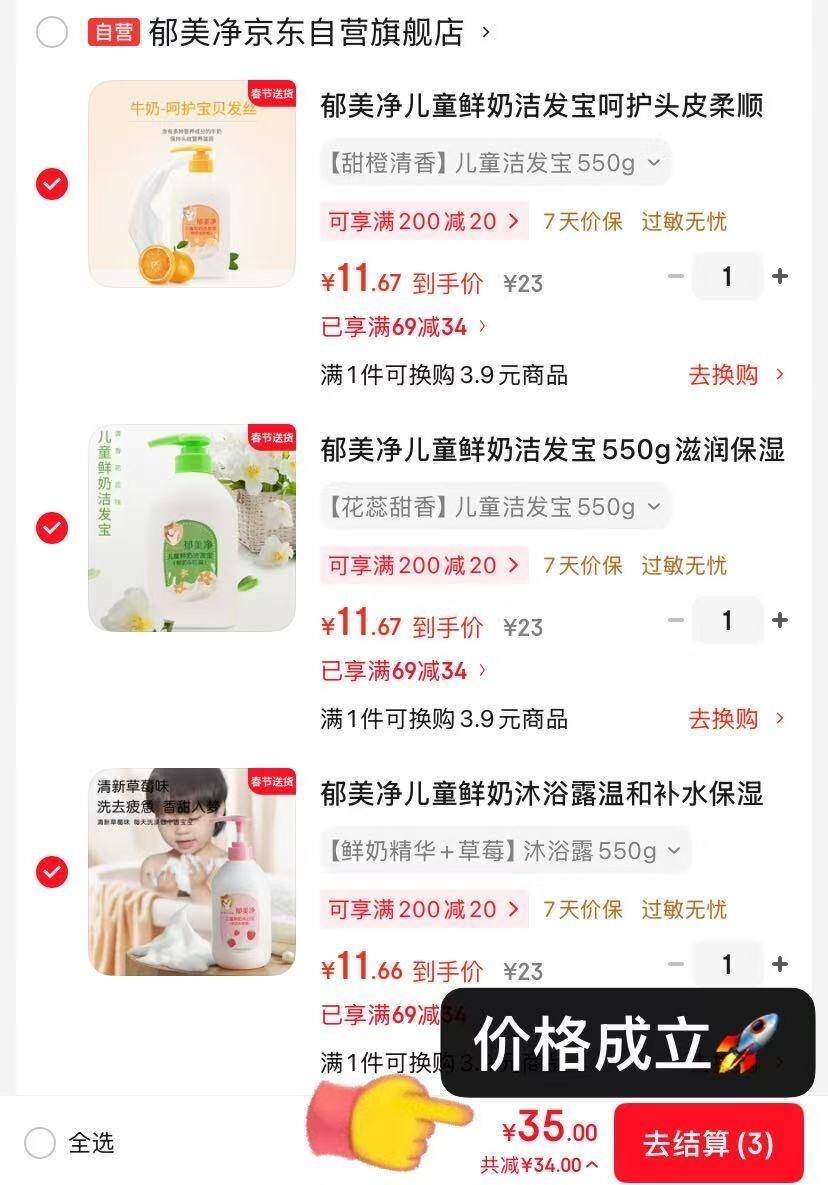
Task: Open the 【甜橙清香】 variant dropdown
Action: [495, 163]
